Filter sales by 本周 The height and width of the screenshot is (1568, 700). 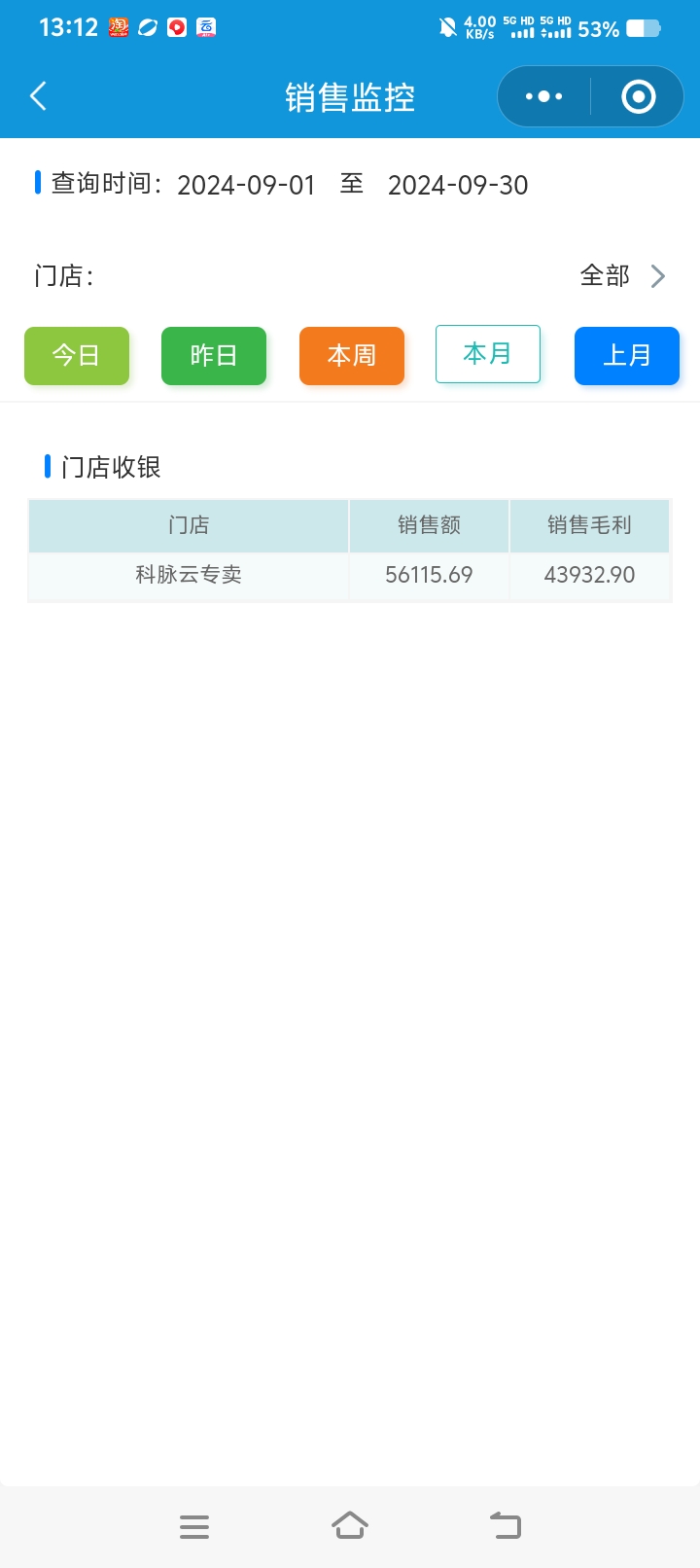tap(352, 356)
